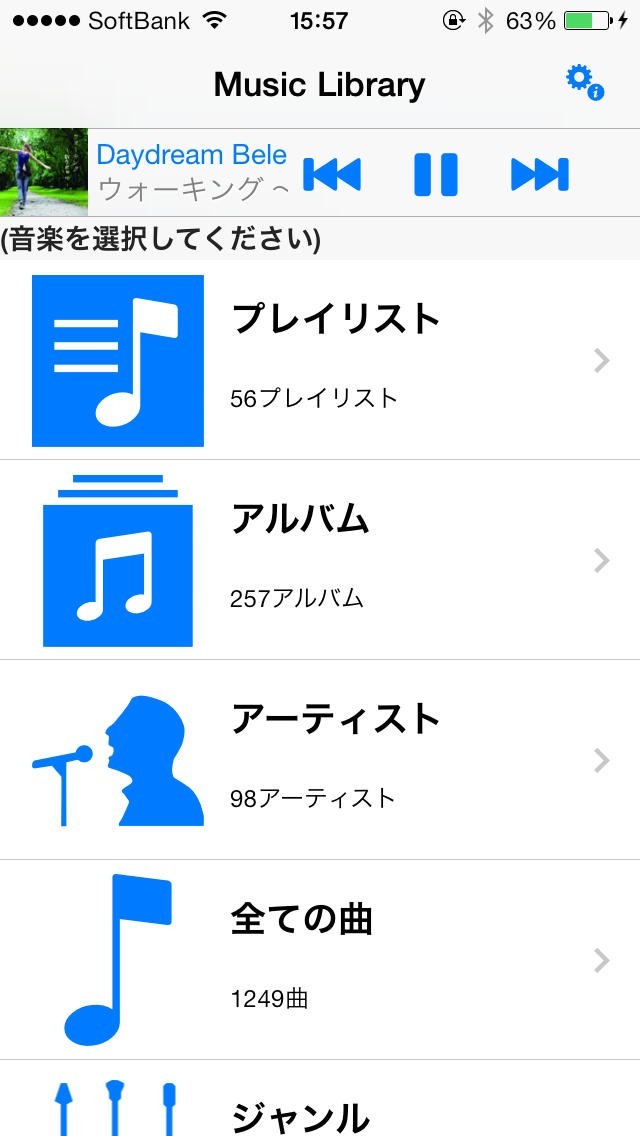
Task: Open the now playing Daydream song
Action: 190,172
